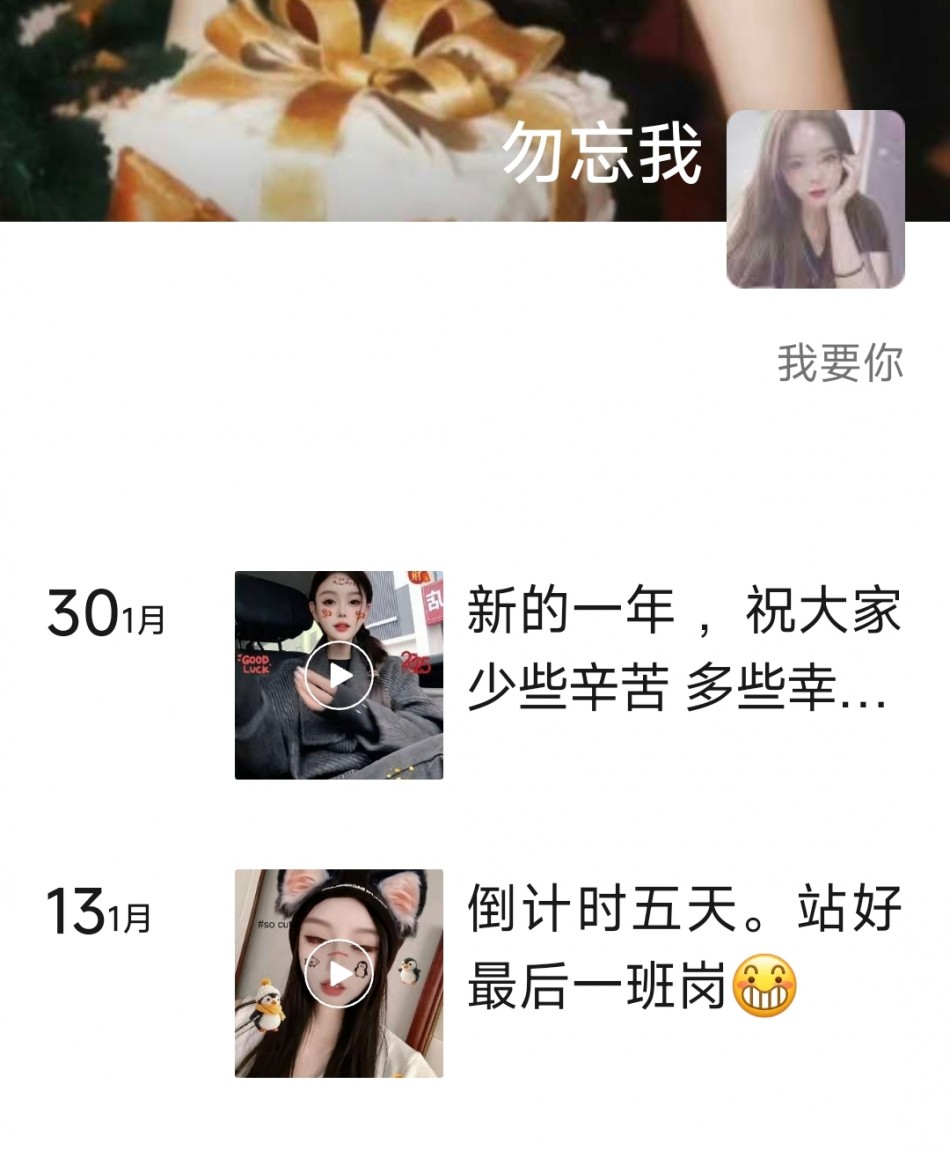Play the 30 January video post
Viewport: 950px width, 1150px height.
pos(339,675)
